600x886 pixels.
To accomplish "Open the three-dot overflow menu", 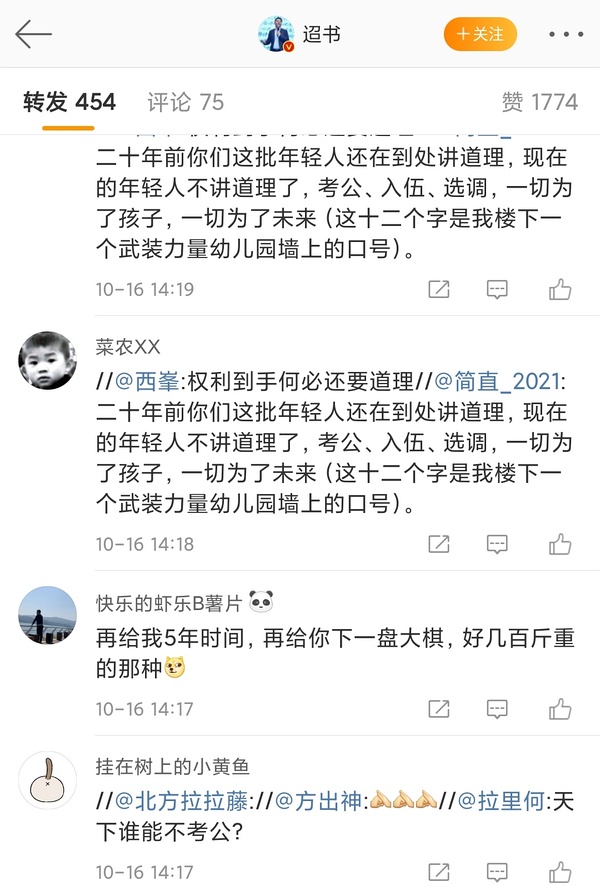I will (x=566, y=35).
